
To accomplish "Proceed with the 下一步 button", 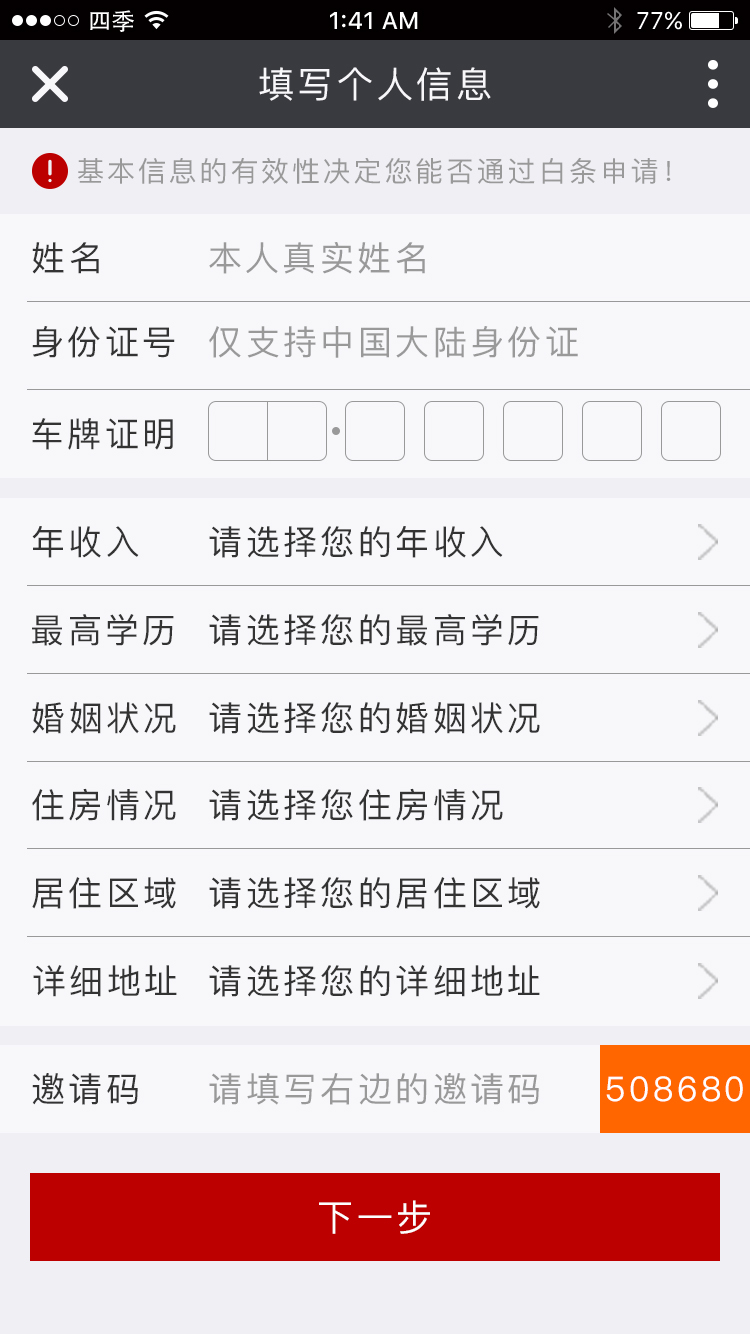I will click(x=375, y=1217).
